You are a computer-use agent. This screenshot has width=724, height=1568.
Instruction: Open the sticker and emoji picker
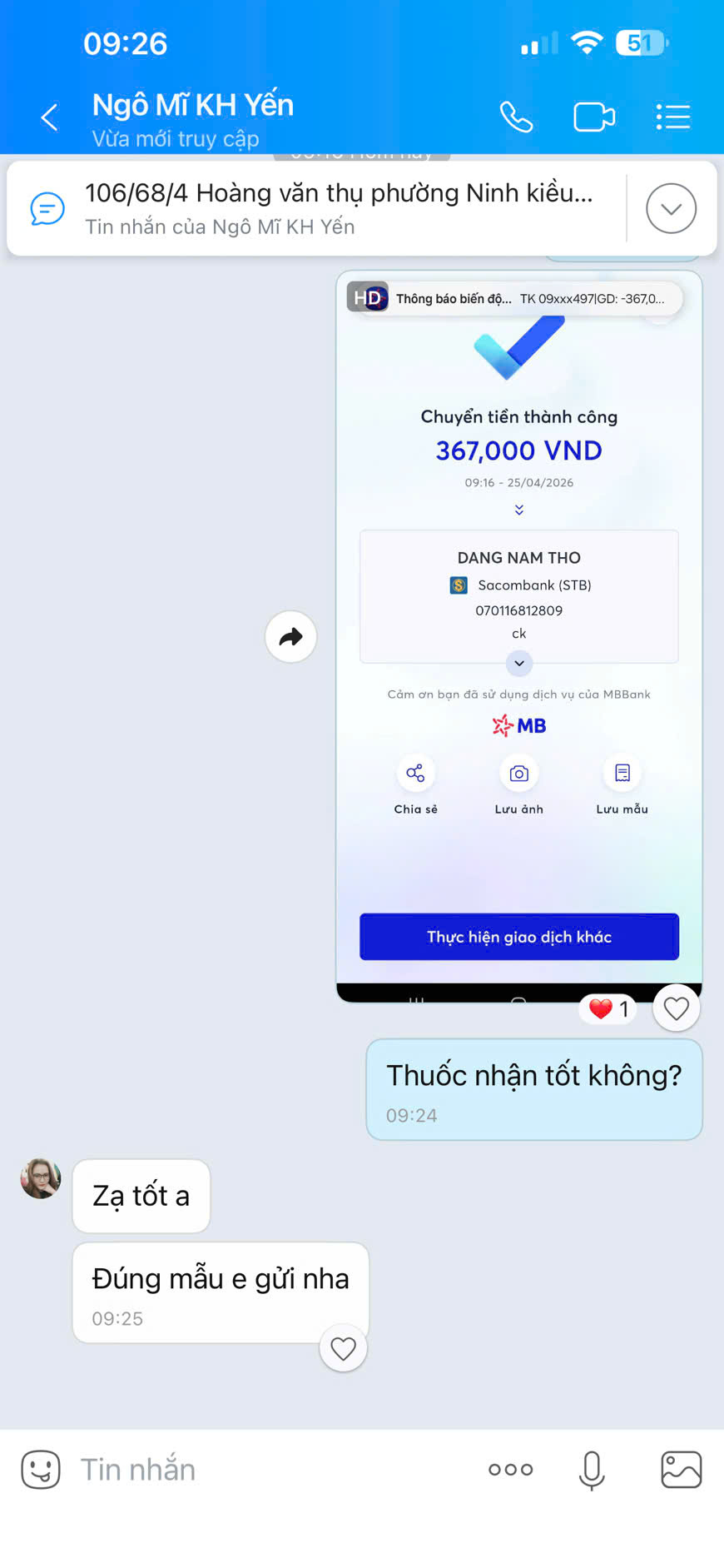pyautogui.click(x=41, y=1470)
